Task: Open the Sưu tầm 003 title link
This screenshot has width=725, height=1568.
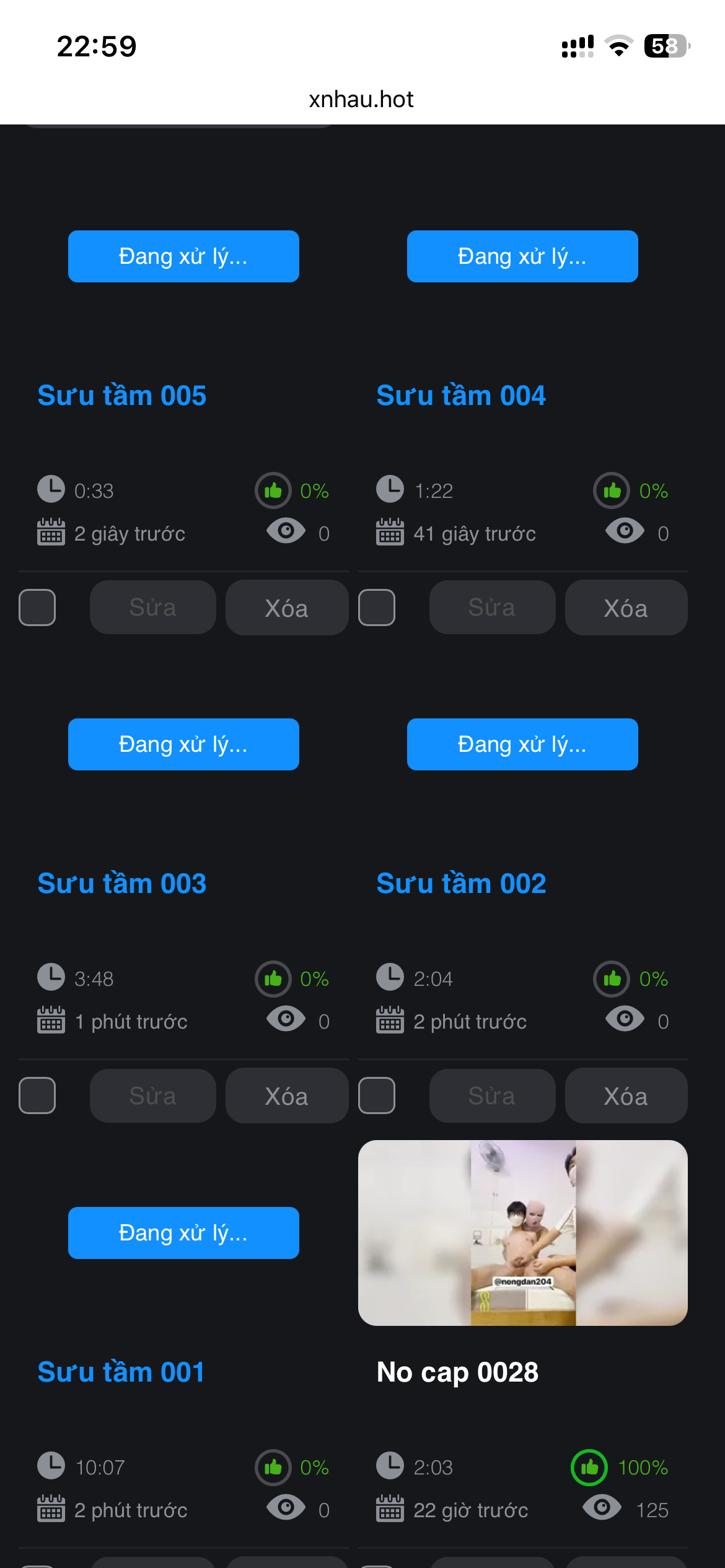Action: click(122, 883)
